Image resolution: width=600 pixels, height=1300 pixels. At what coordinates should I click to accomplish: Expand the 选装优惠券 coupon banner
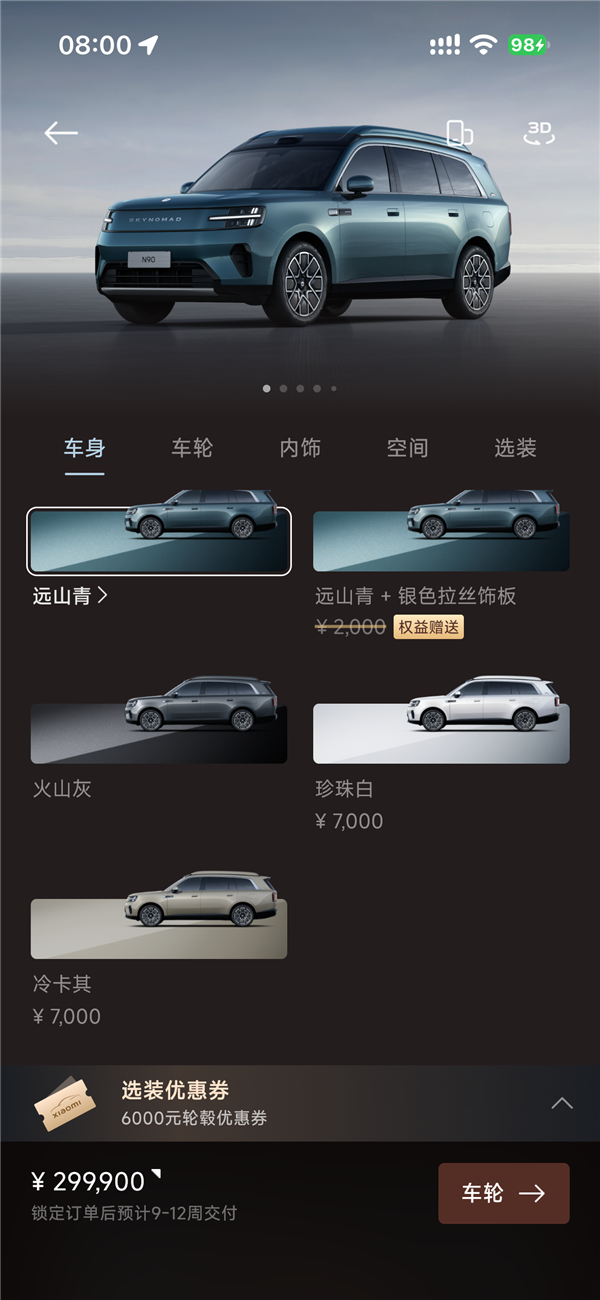[300, 1103]
